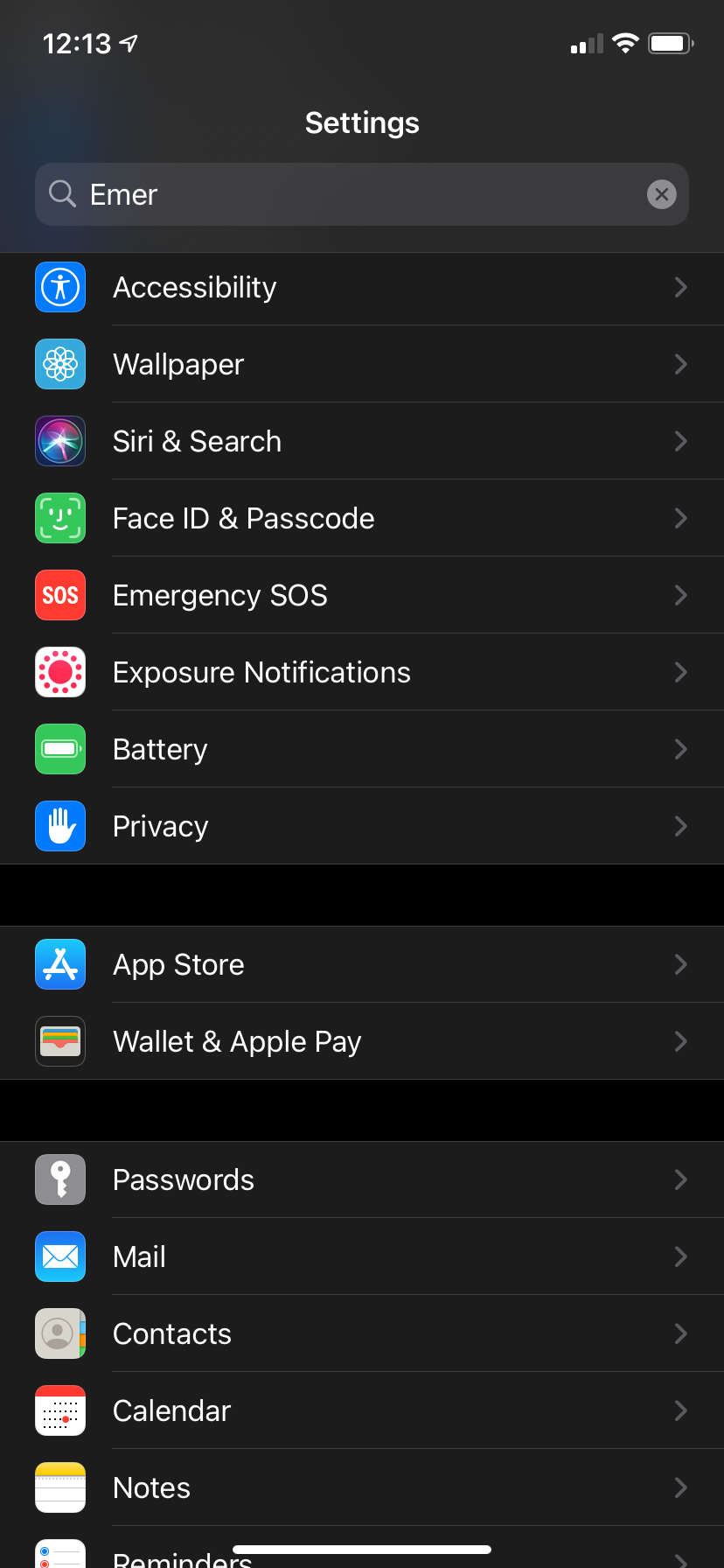Expand the Contacts row chevron
The width and height of the screenshot is (724, 1568).
coord(681,1333)
